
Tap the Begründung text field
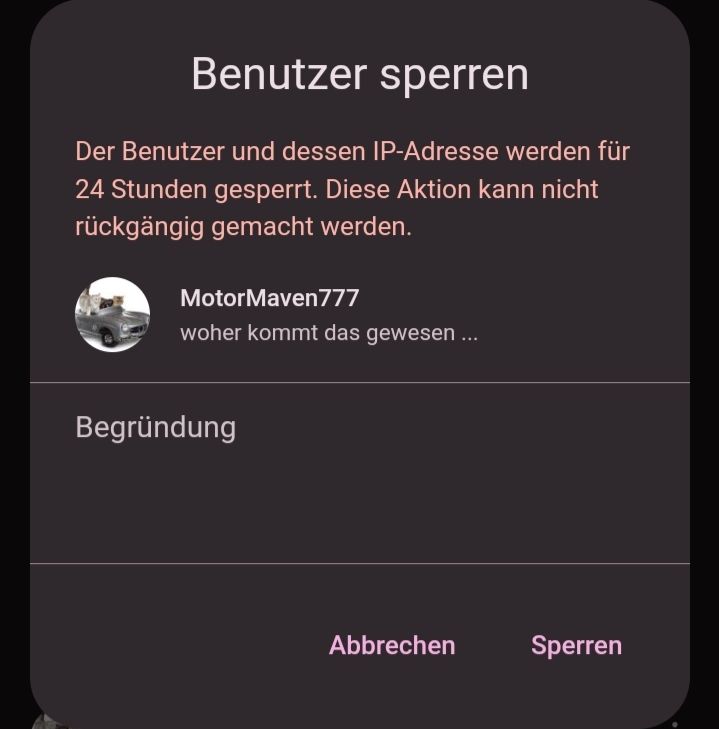click(x=359, y=470)
